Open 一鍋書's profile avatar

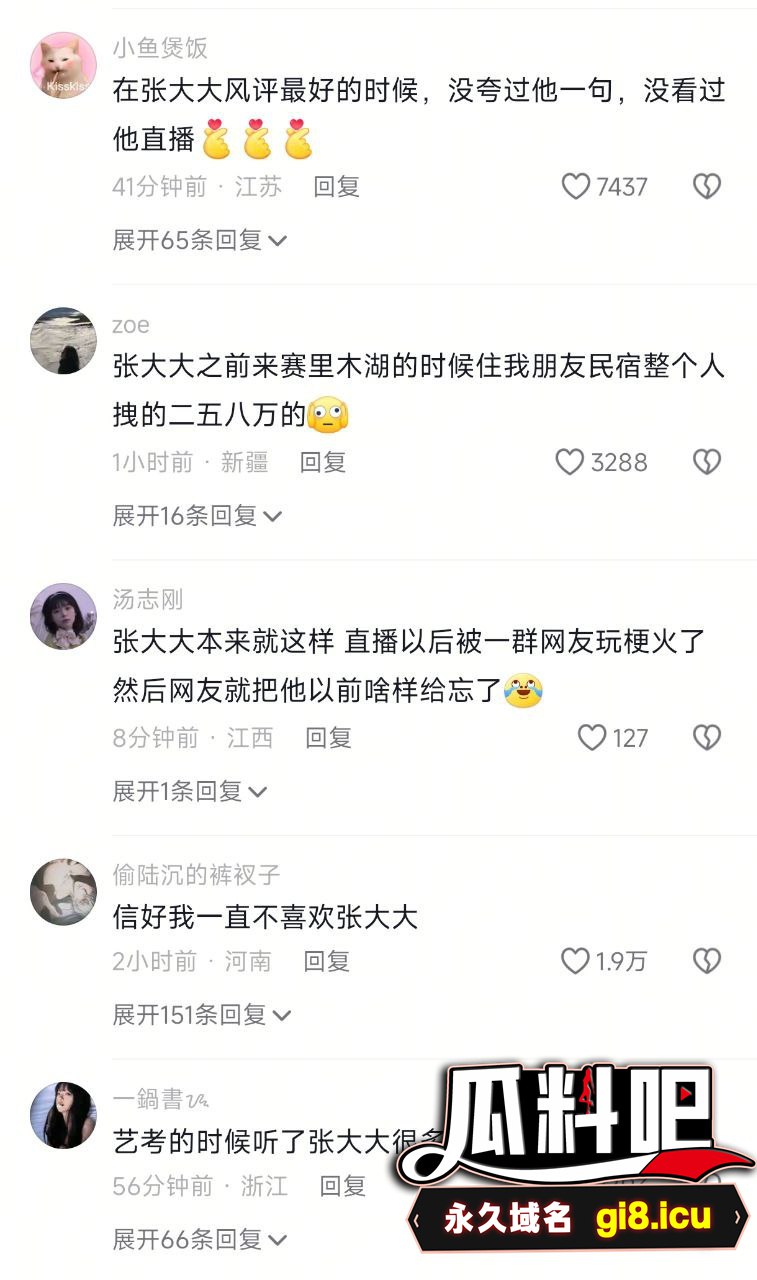click(x=64, y=1115)
